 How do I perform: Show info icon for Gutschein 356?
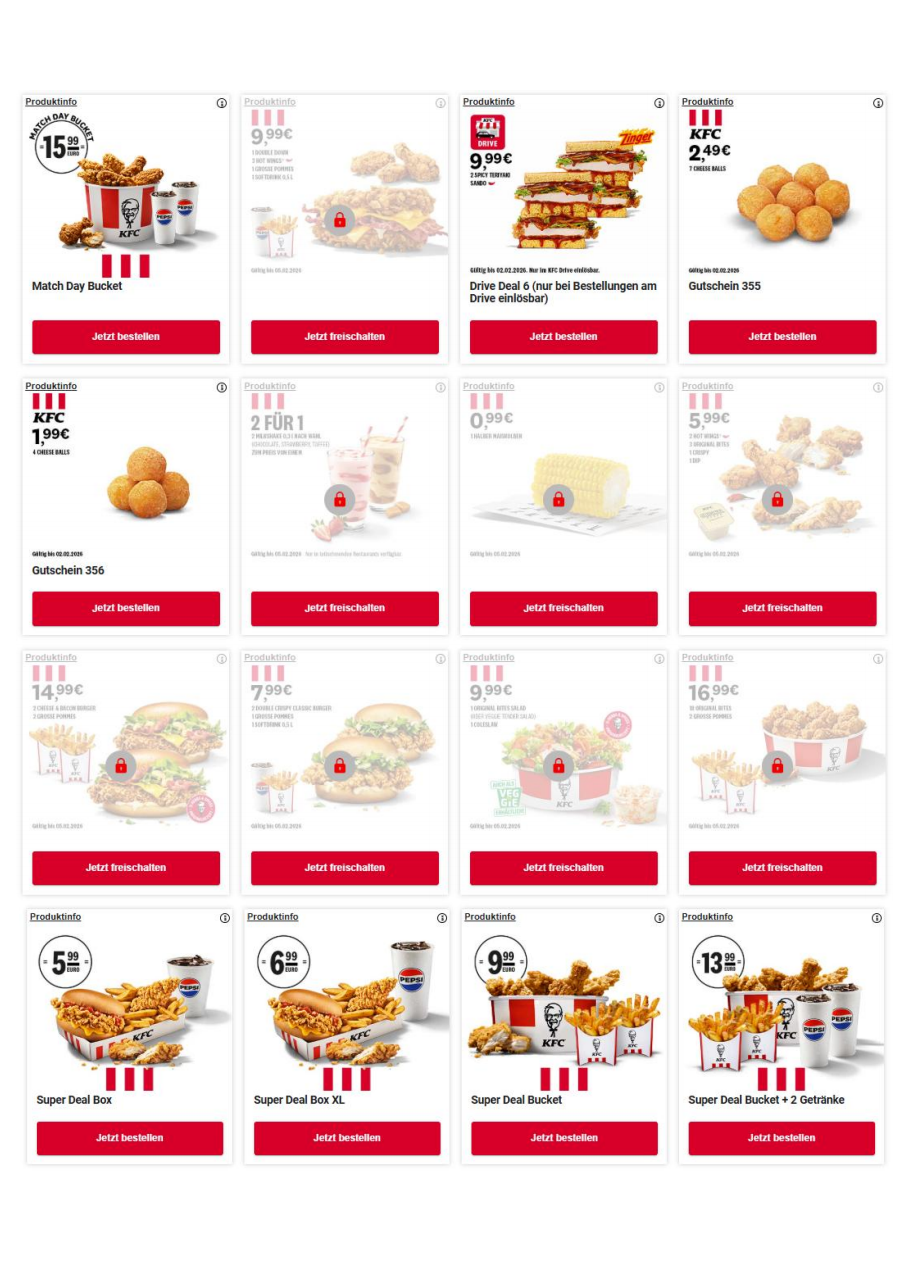(221, 387)
